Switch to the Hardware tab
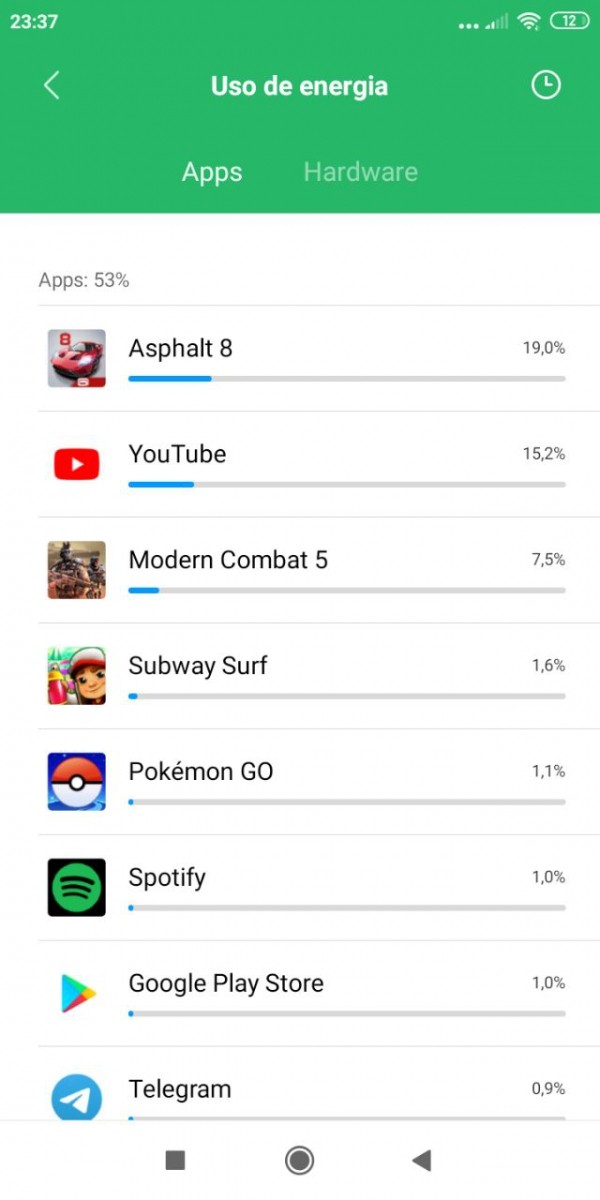Screen dimensions: 600x1200 point(360,172)
